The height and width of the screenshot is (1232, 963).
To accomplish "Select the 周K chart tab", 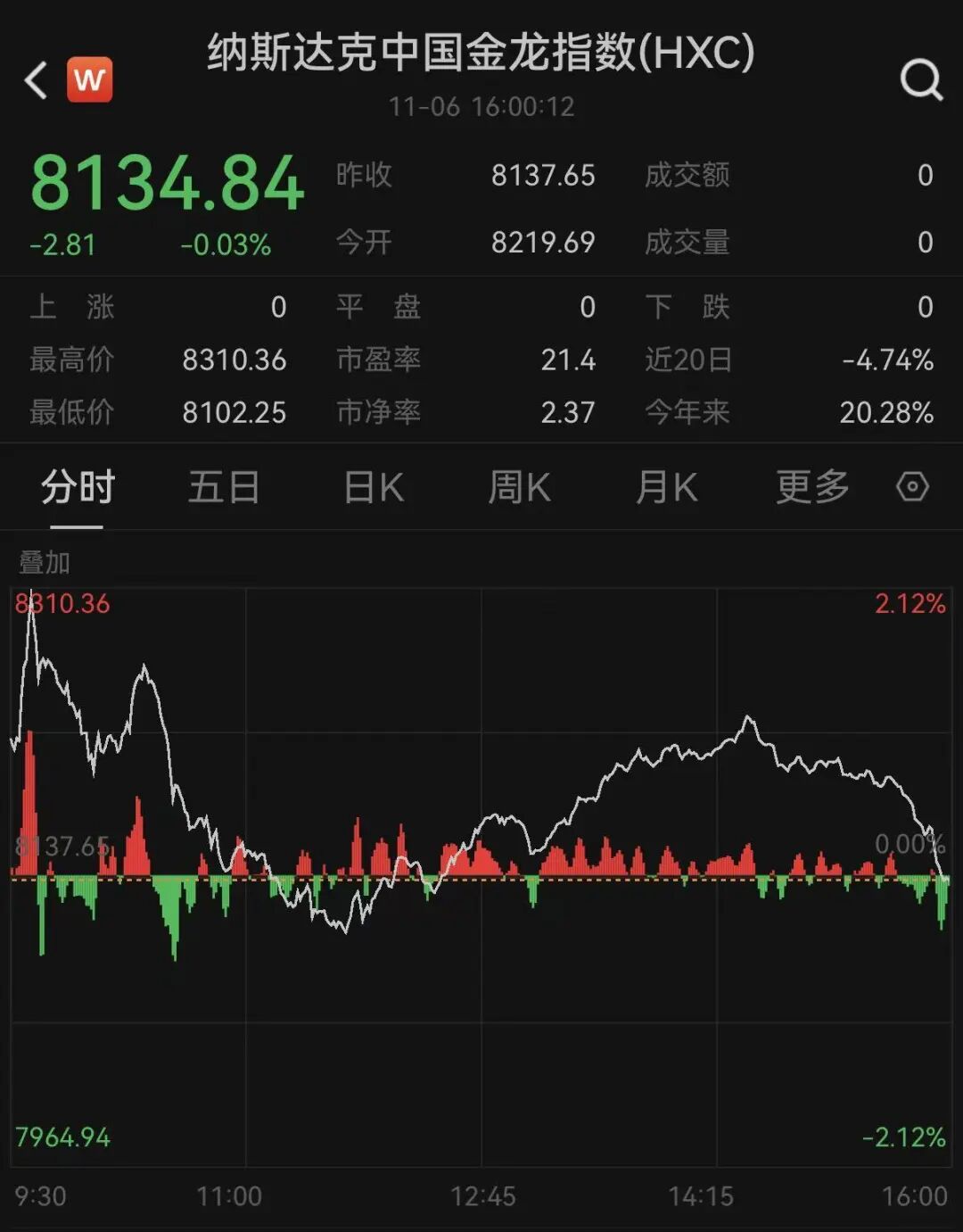I will point(519,488).
